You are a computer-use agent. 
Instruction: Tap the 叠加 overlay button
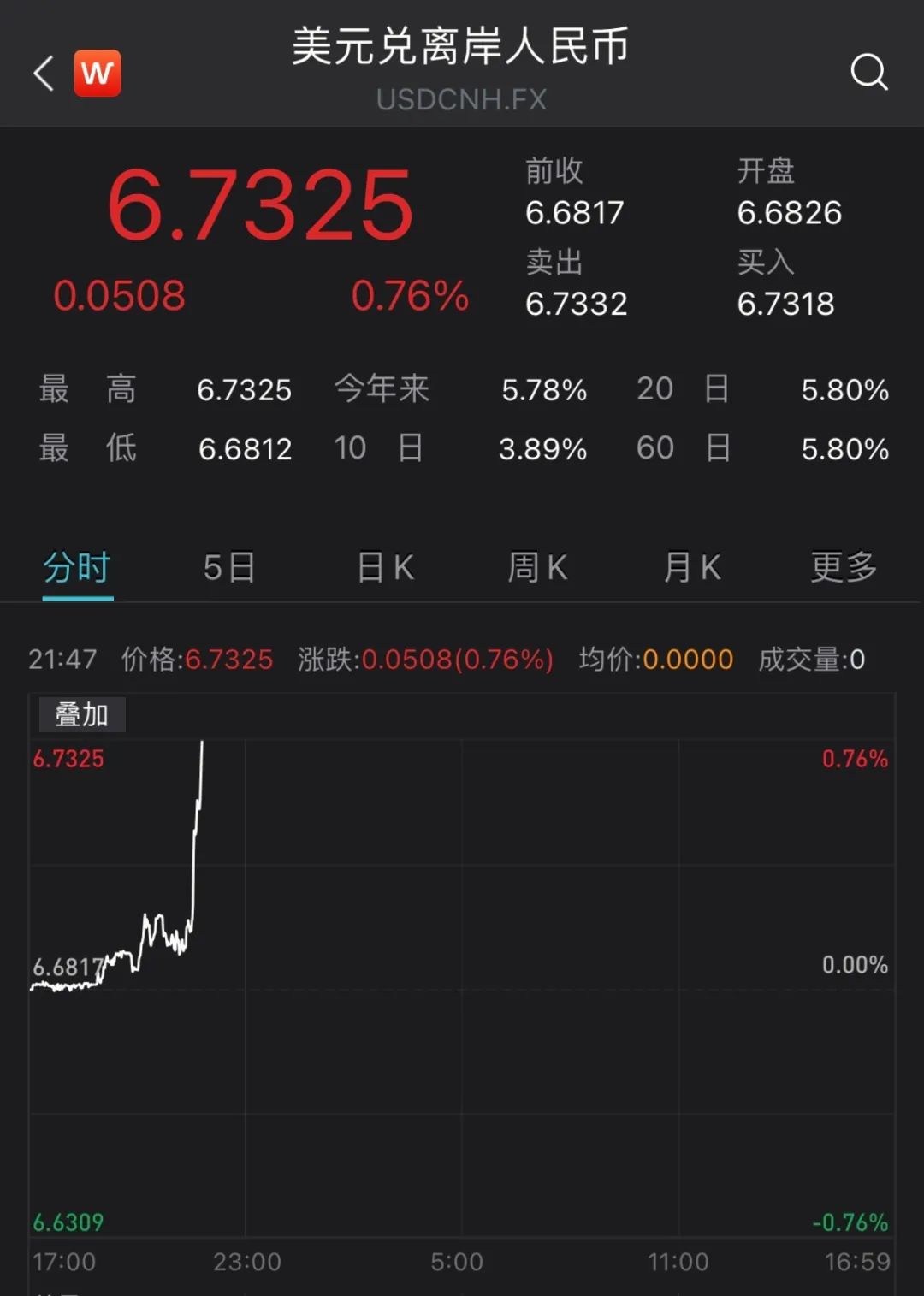coord(82,714)
